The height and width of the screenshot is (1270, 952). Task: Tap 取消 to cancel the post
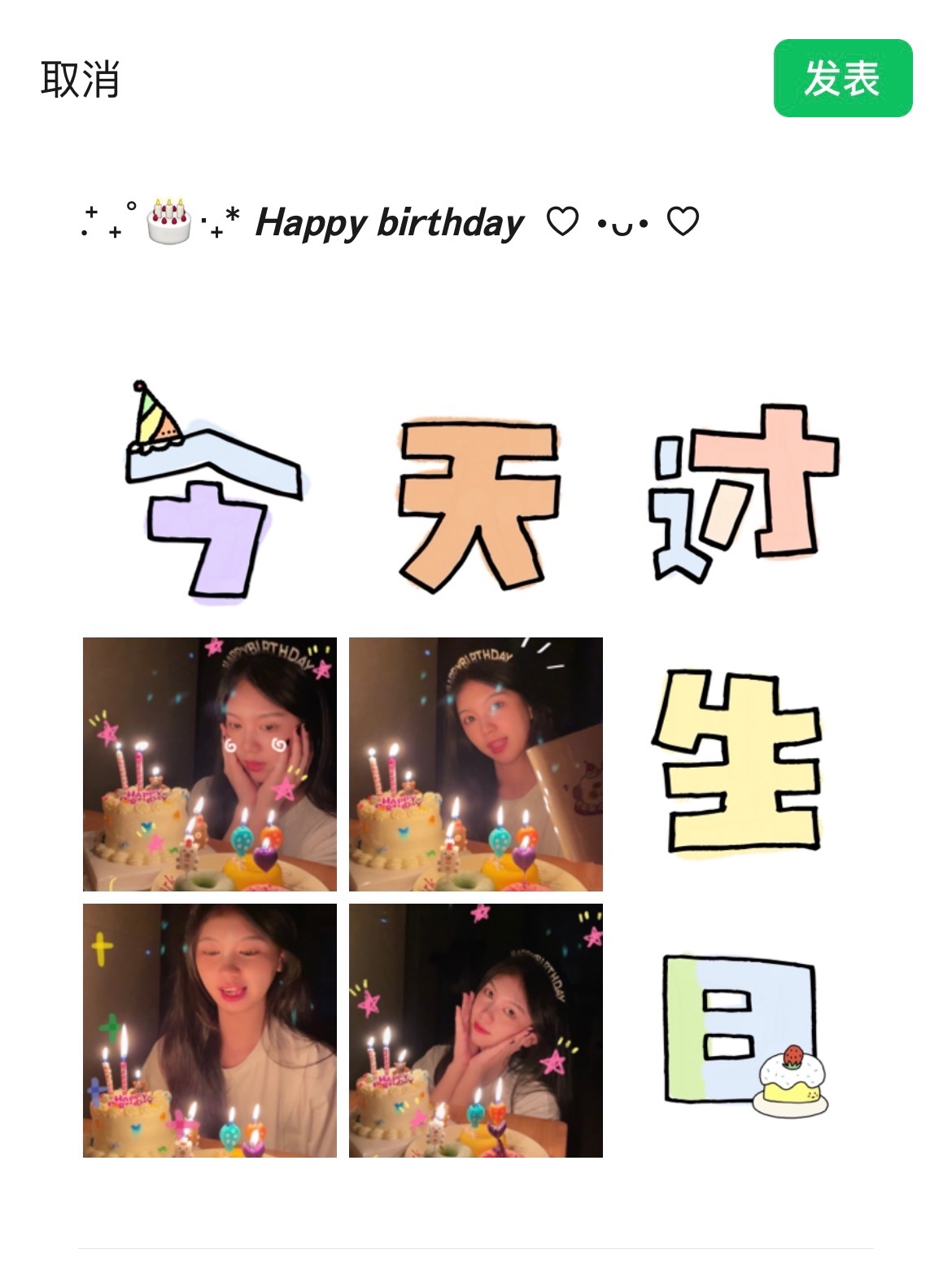tap(80, 79)
